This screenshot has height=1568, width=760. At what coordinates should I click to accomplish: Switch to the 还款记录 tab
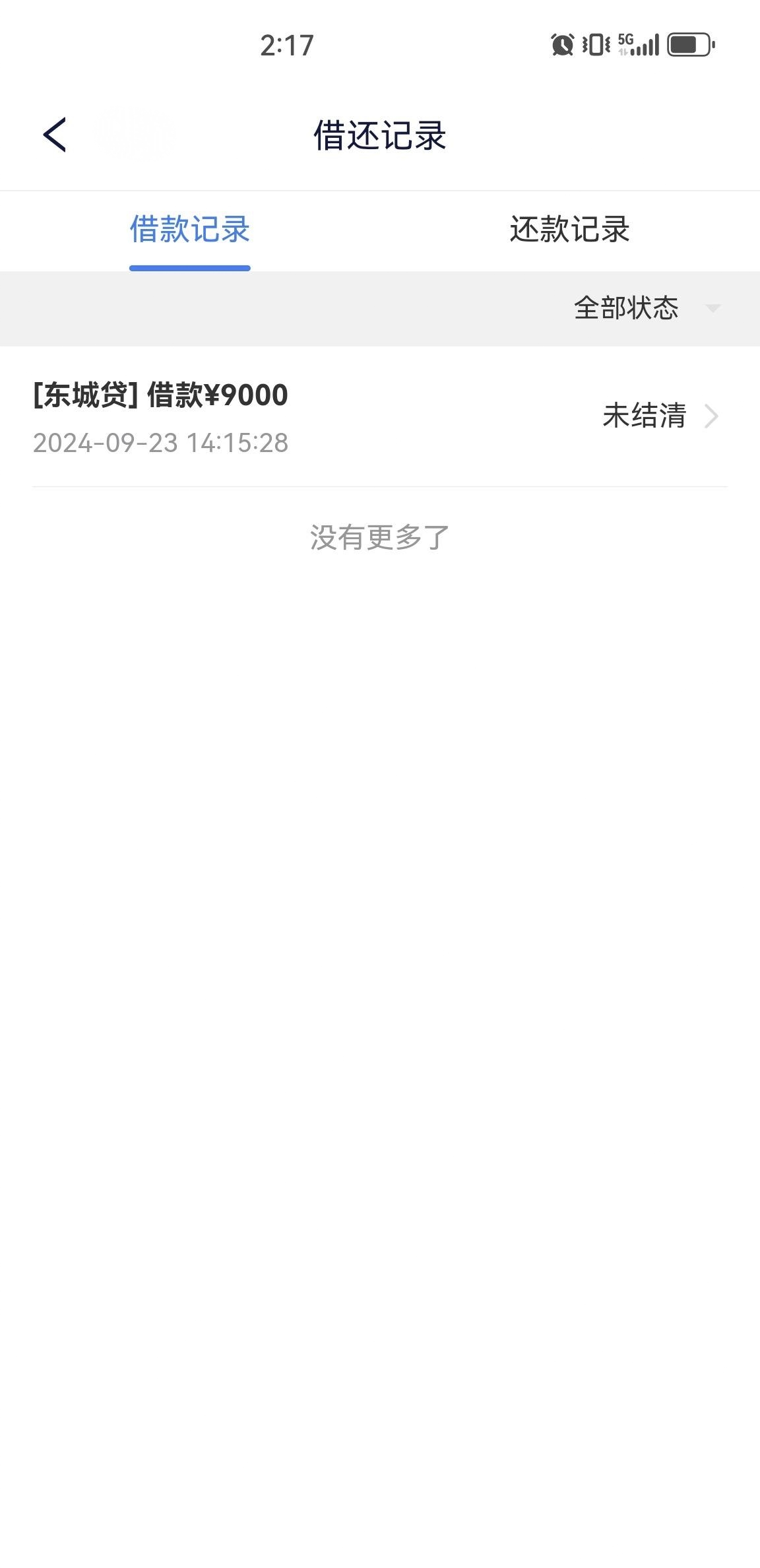coord(569,230)
